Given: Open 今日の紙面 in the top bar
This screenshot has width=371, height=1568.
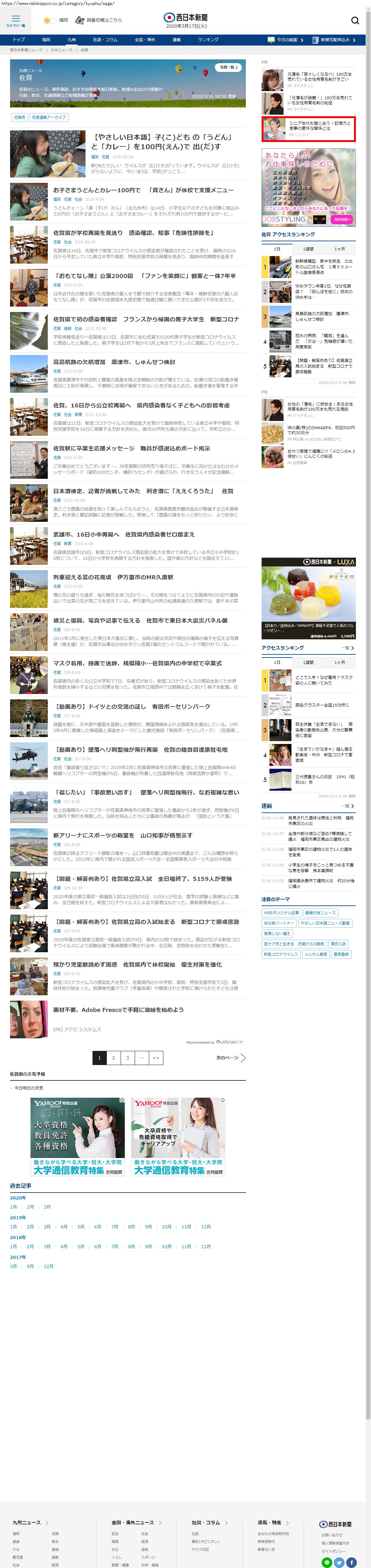Looking at the screenshot, I should click(285, 40).
